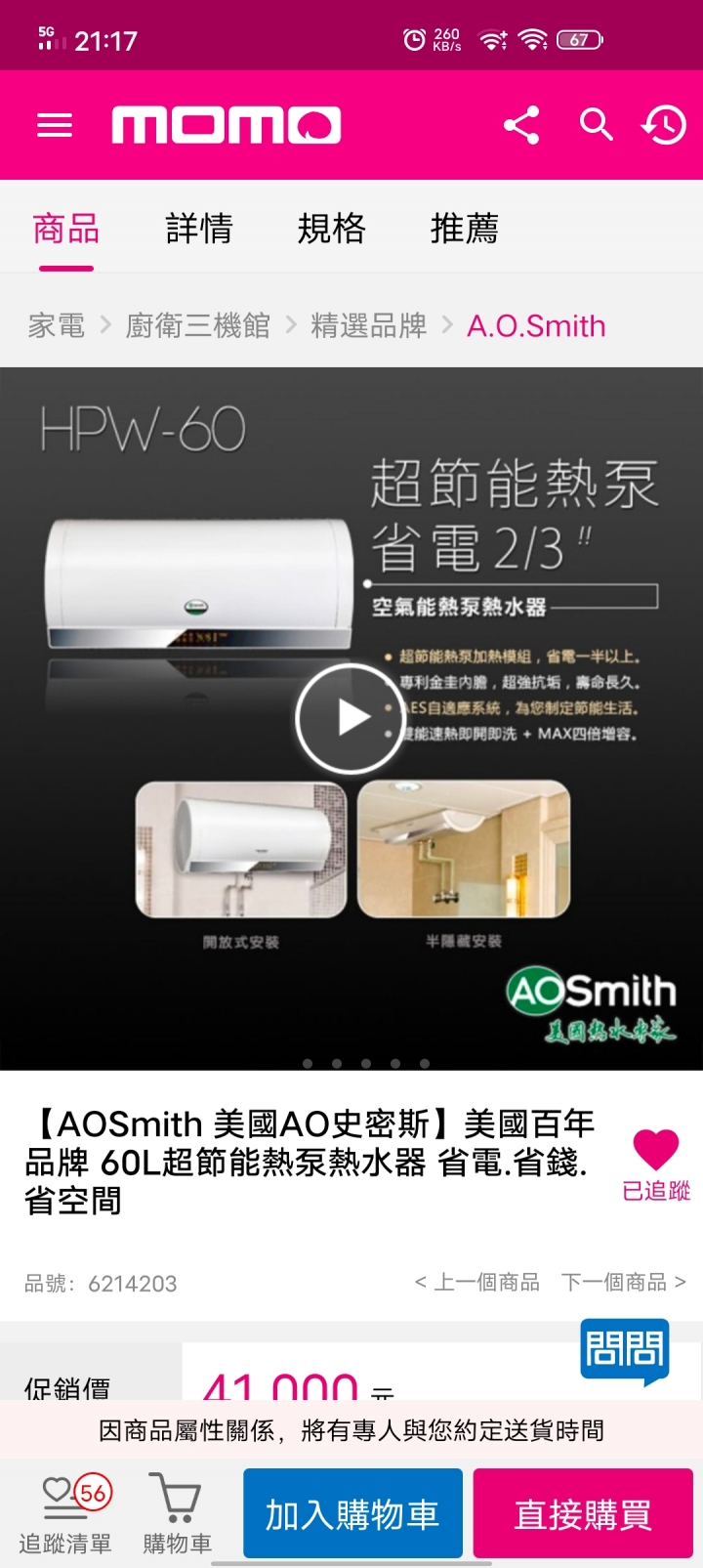Viewport: 703px width, 1568px height.
Task: Open the 問問 chat bubble
Action: [x=624, y=1352]
